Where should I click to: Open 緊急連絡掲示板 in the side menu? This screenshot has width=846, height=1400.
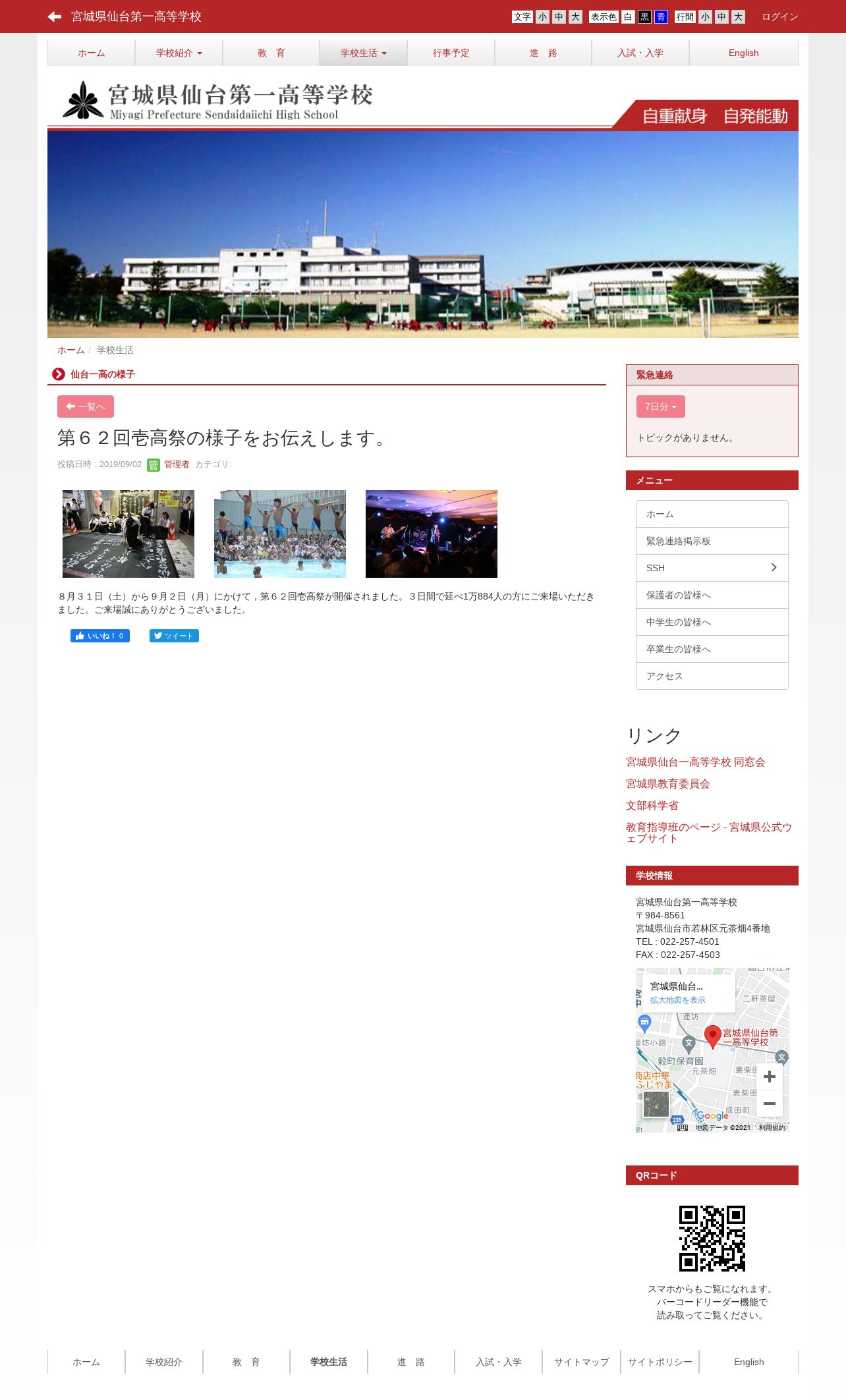(x=712, y=541)
